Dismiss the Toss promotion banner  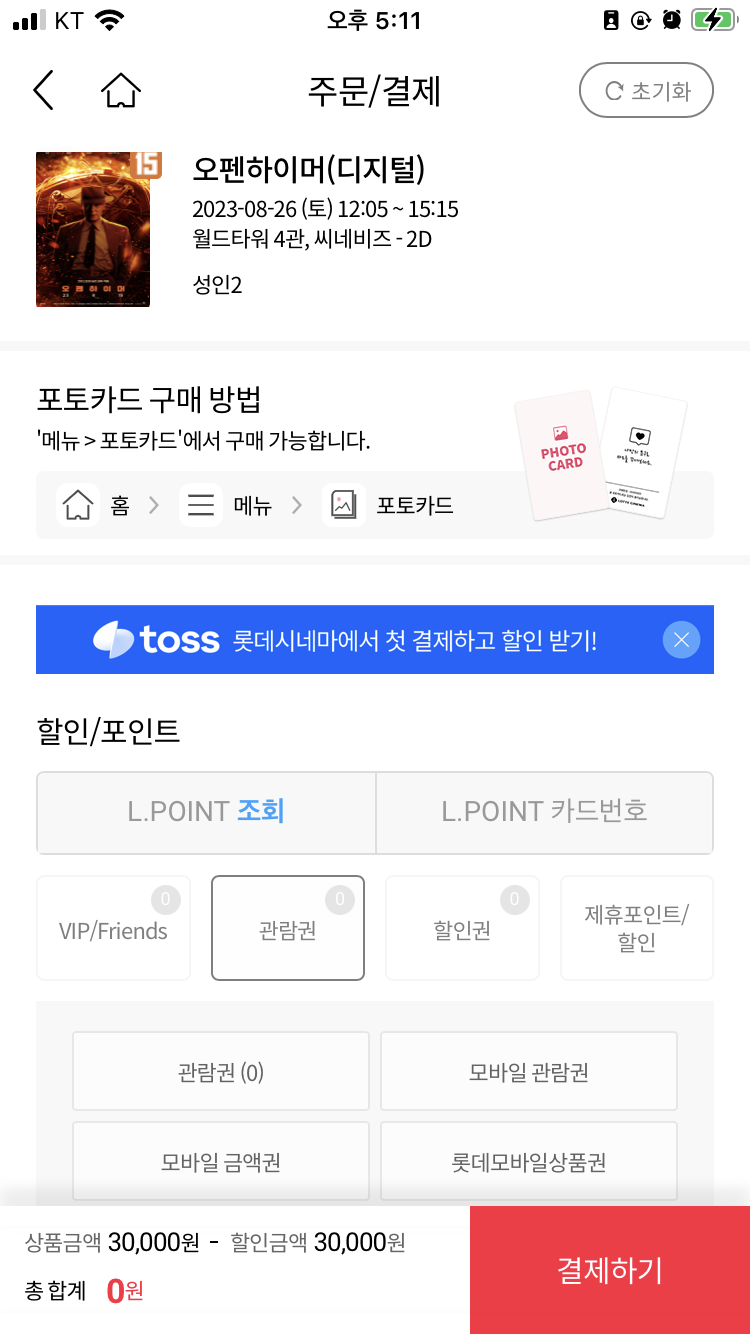pos(681,639)
